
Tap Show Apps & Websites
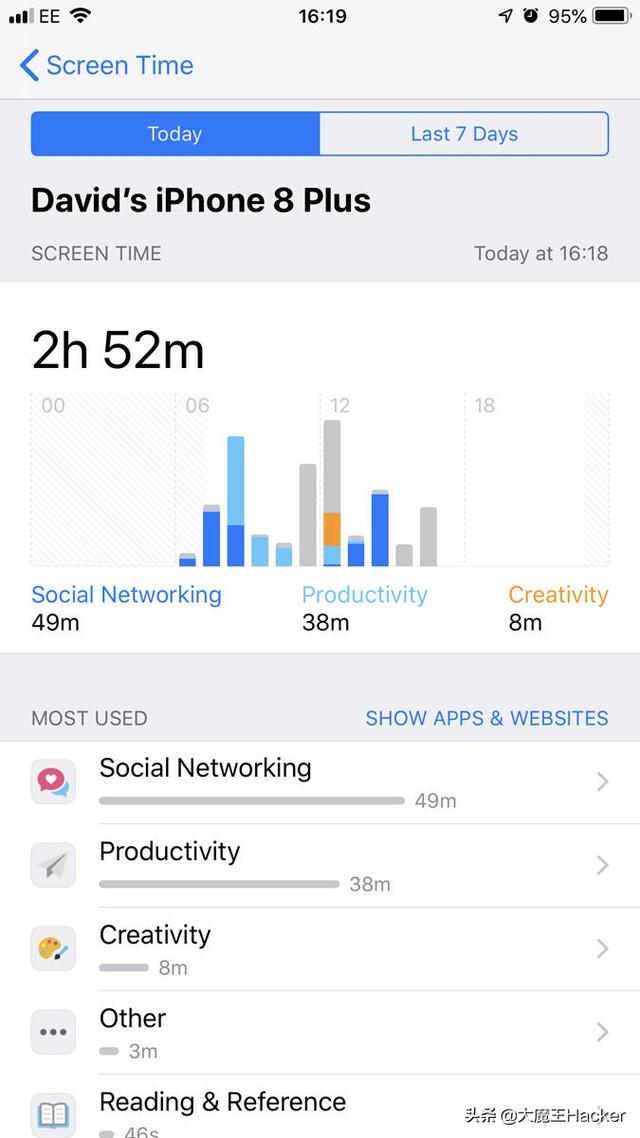(487, 718)
